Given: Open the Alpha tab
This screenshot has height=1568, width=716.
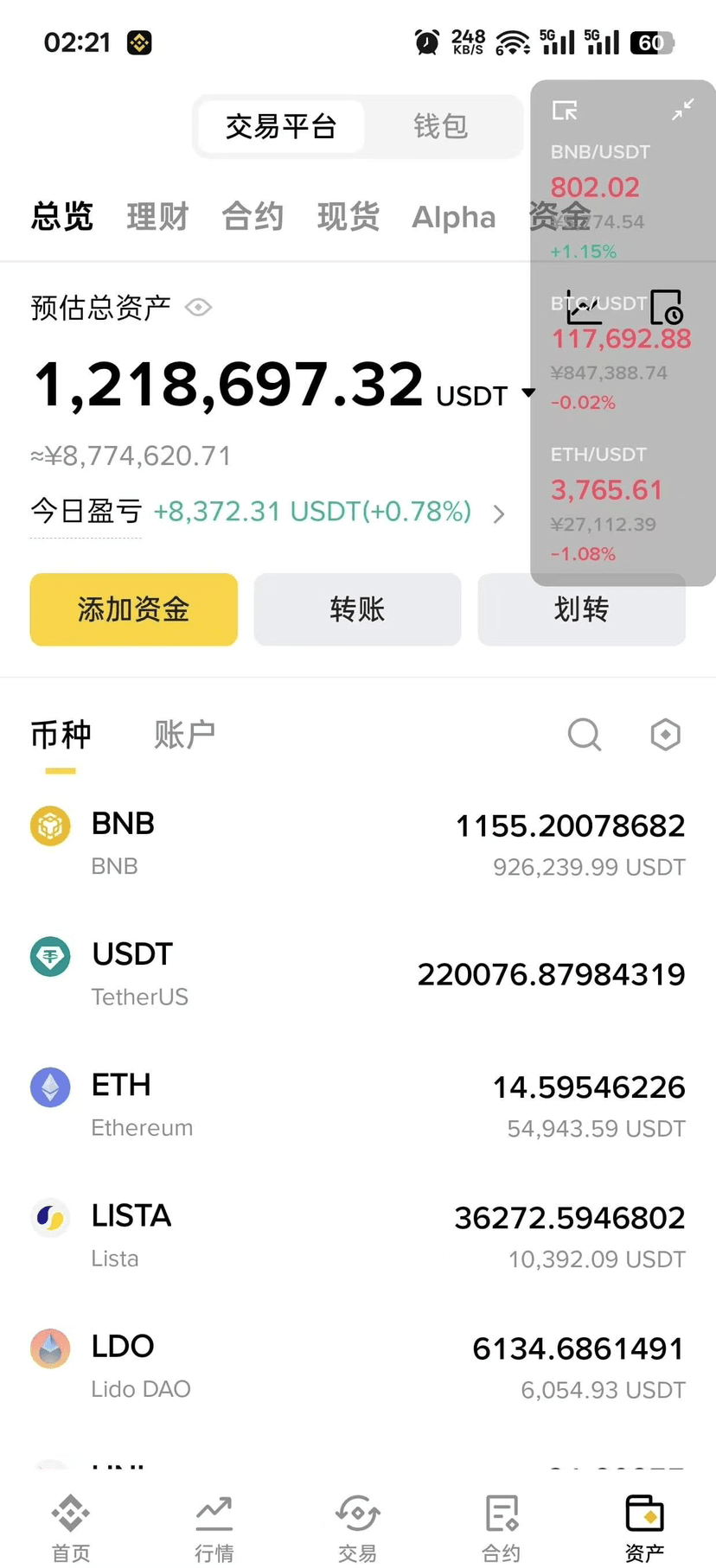Looking at the screenshot, I should [x=454, y=217].
